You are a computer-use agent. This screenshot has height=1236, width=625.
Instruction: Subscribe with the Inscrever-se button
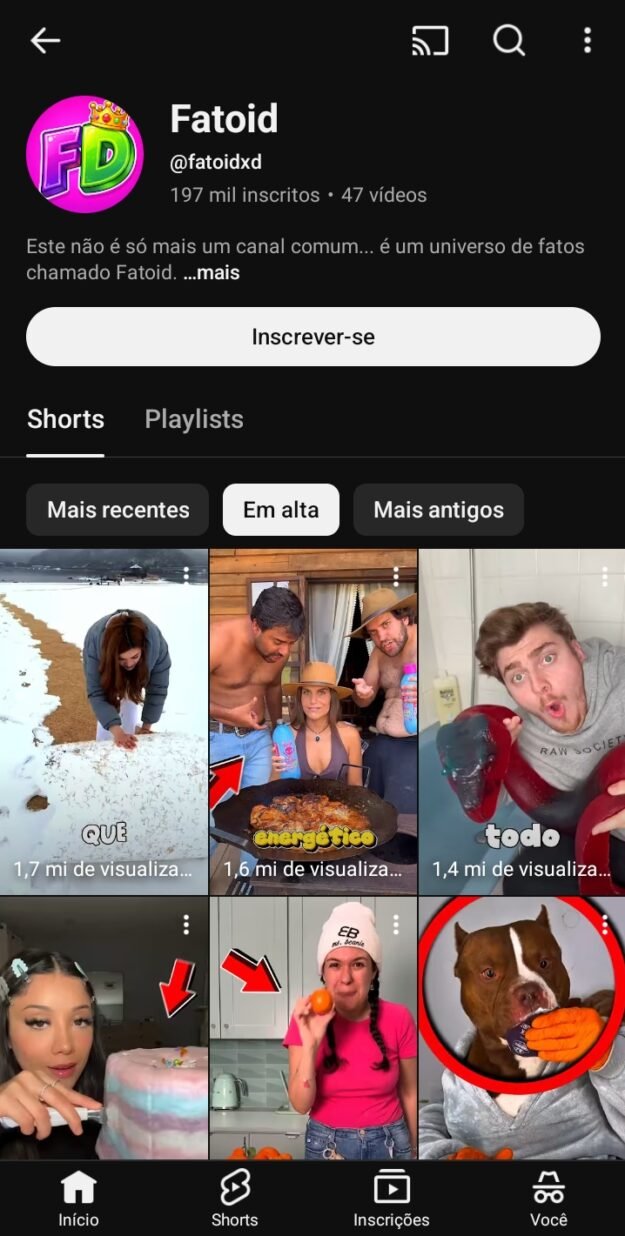coord(313,337)
